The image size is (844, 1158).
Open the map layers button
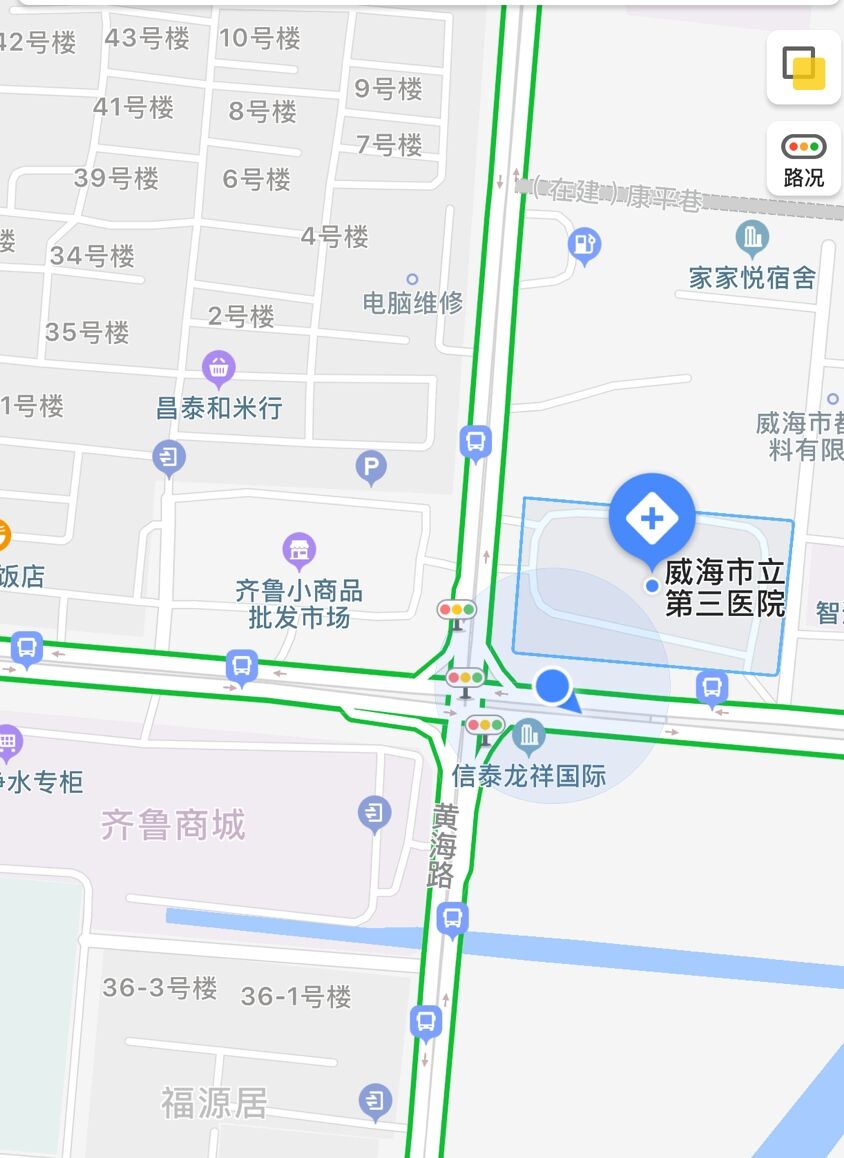[803, 67]
